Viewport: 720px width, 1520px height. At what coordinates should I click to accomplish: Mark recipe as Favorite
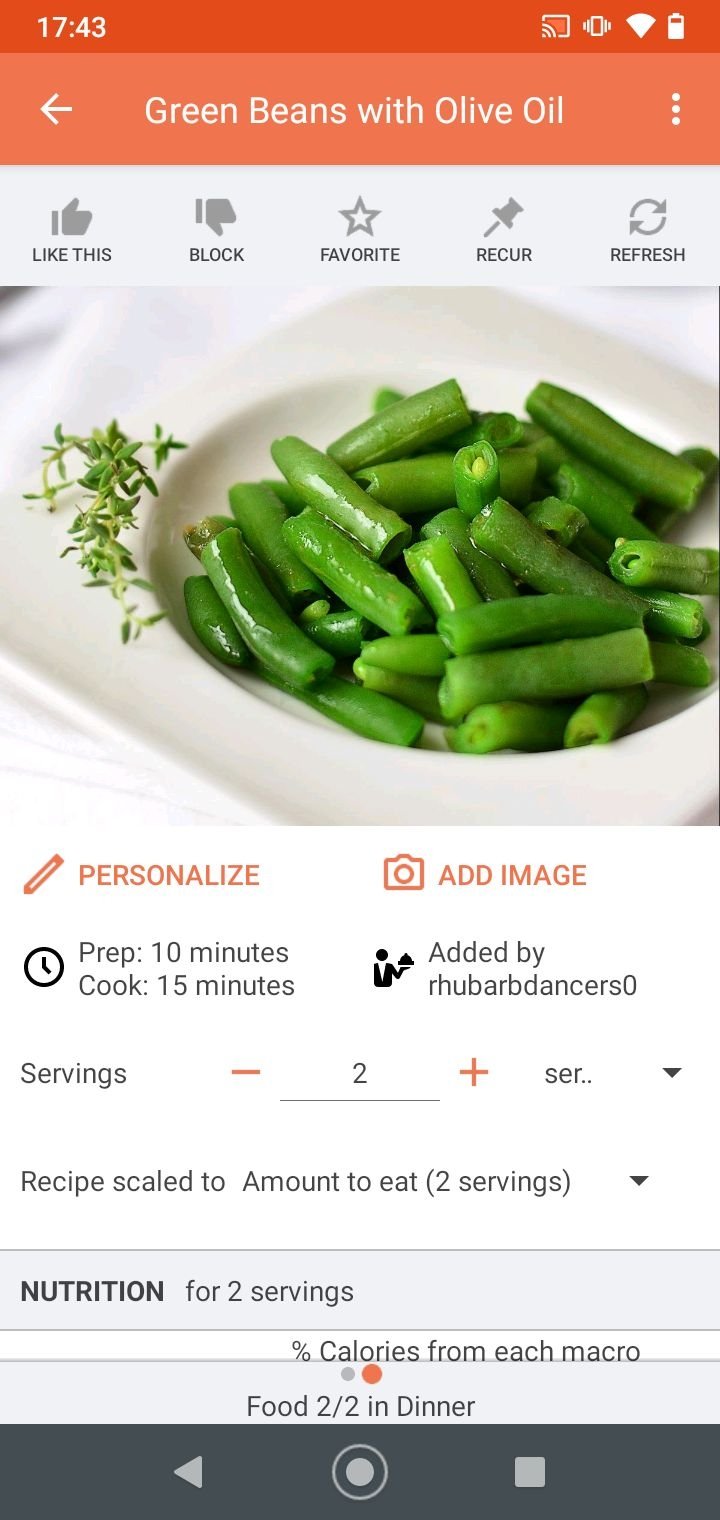click(360, 231)
